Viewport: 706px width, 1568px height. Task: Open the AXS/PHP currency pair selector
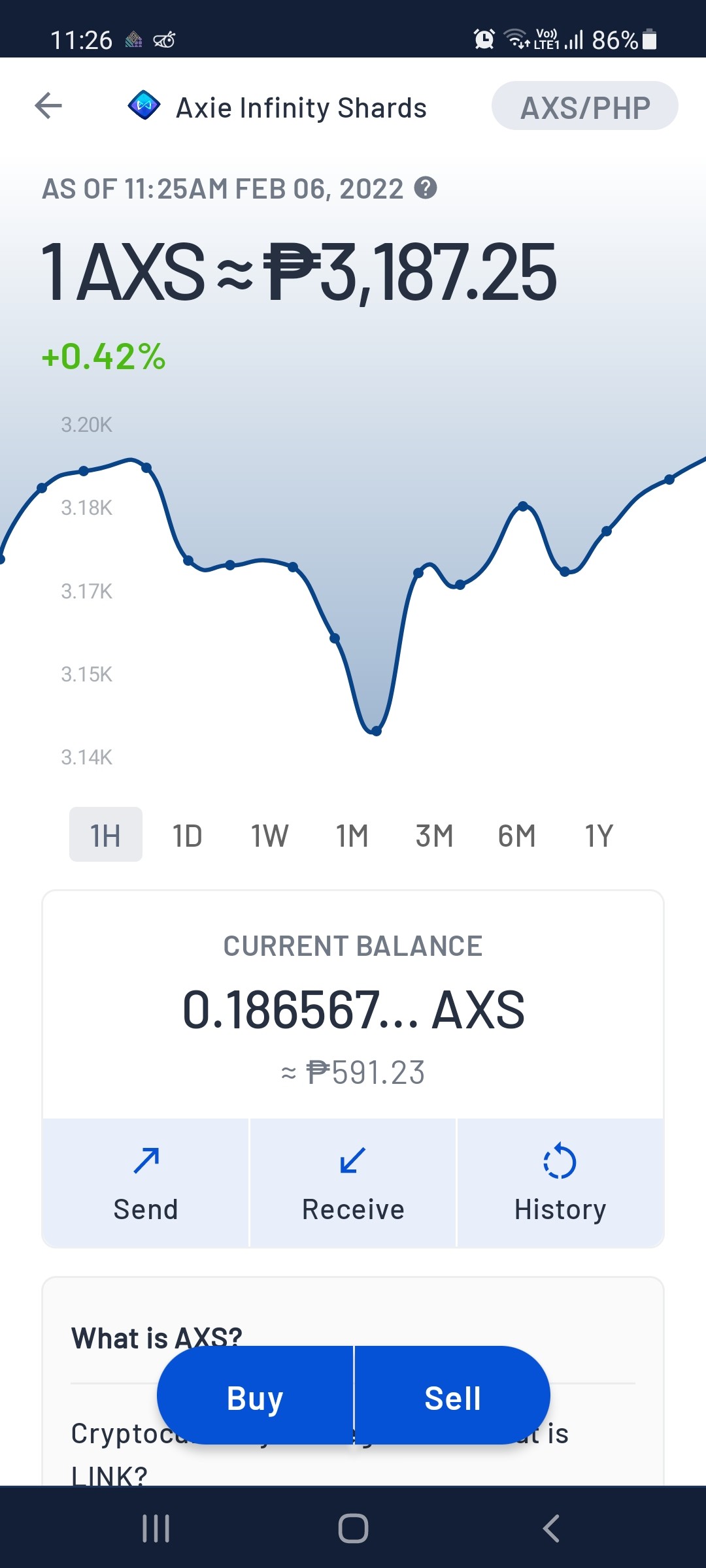(584, 106)
